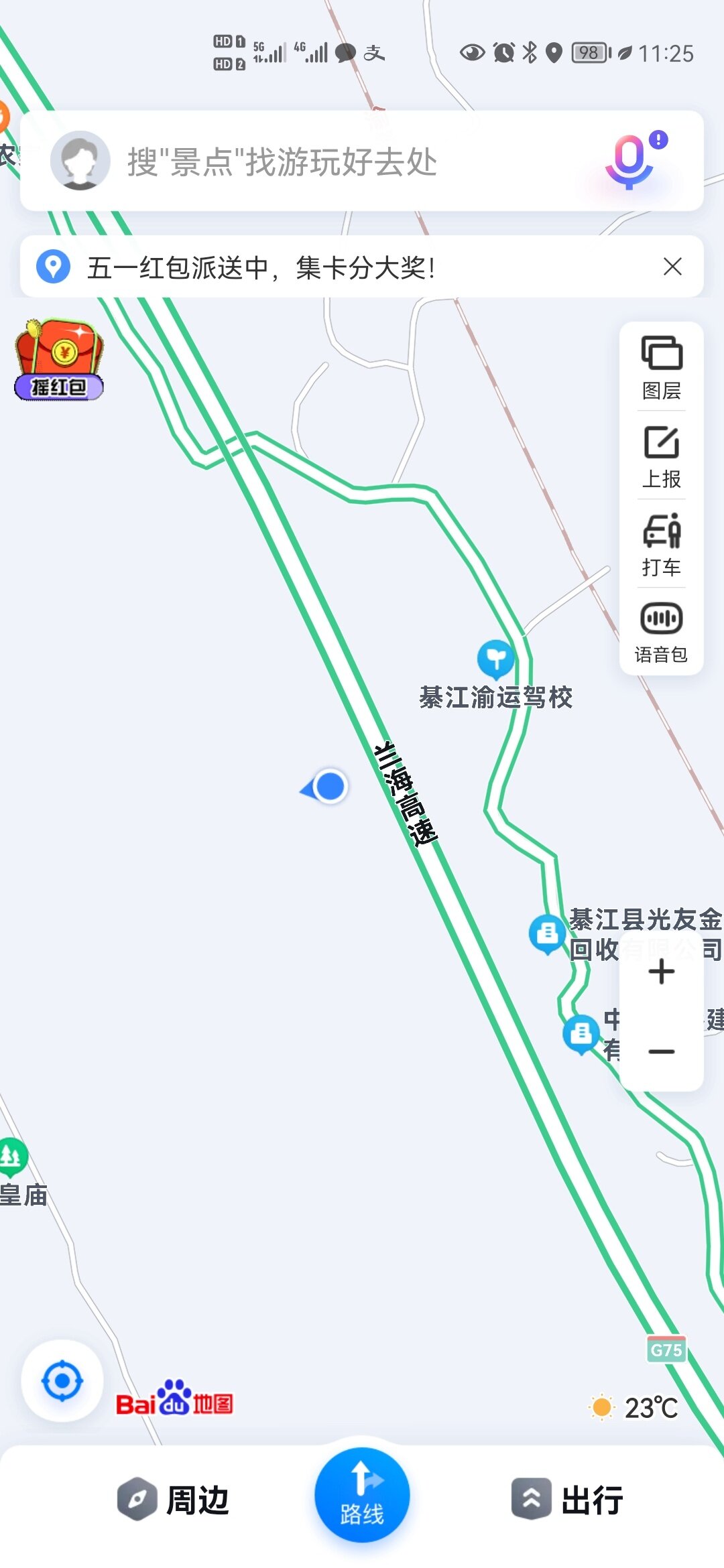The width and height of the screenshot is (724, 1568).
Task: Zoom out of the map
Action: pos(661,1052)
